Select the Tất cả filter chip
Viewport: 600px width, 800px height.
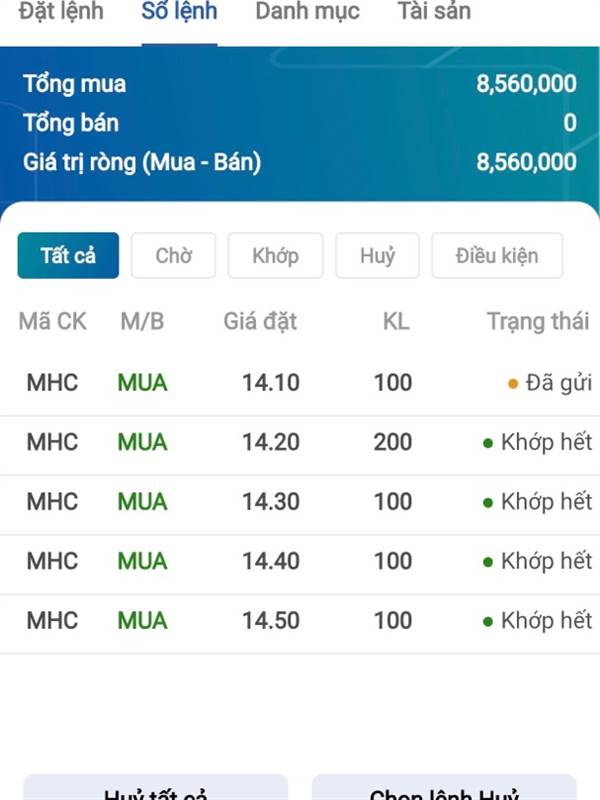[68, 255]
